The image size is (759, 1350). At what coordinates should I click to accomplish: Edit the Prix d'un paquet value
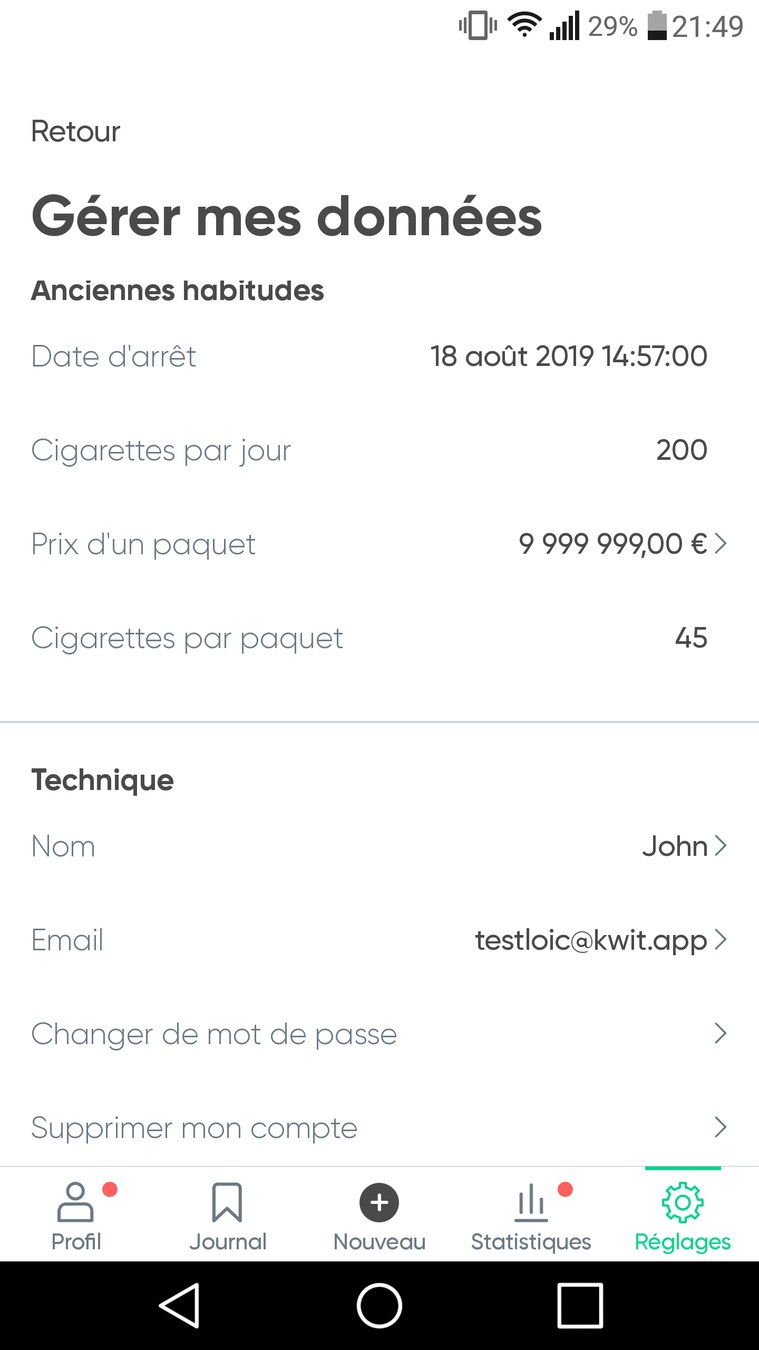[x=620, y=544]
